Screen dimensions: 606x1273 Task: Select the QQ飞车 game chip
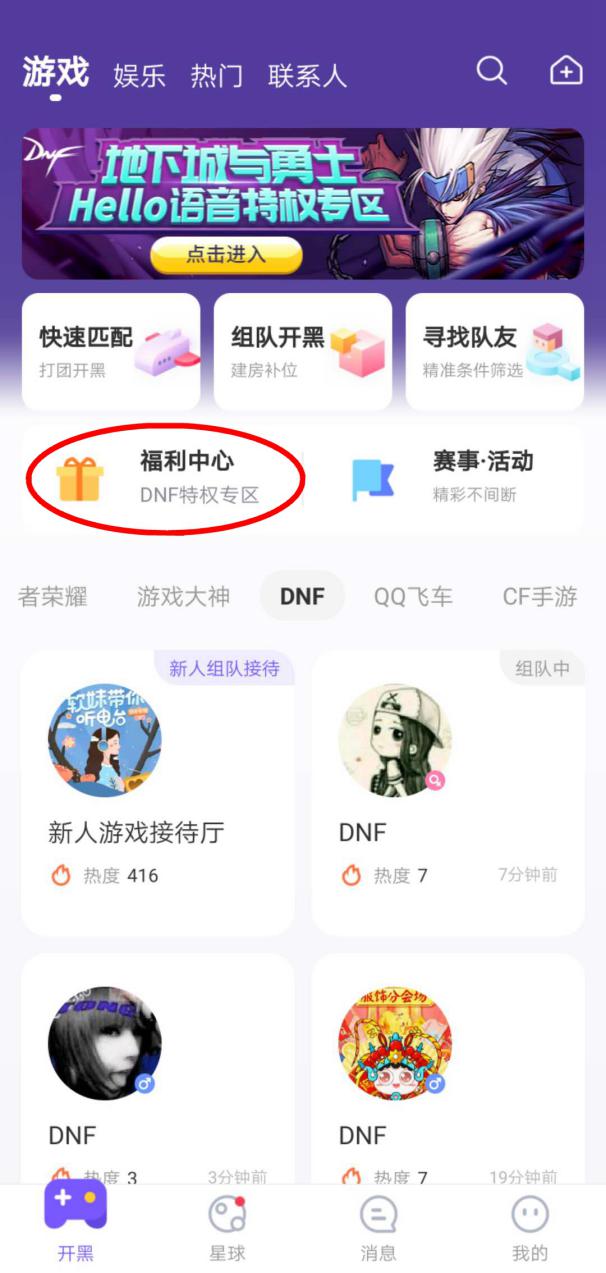pyautogui.click(x=413, y=597)
